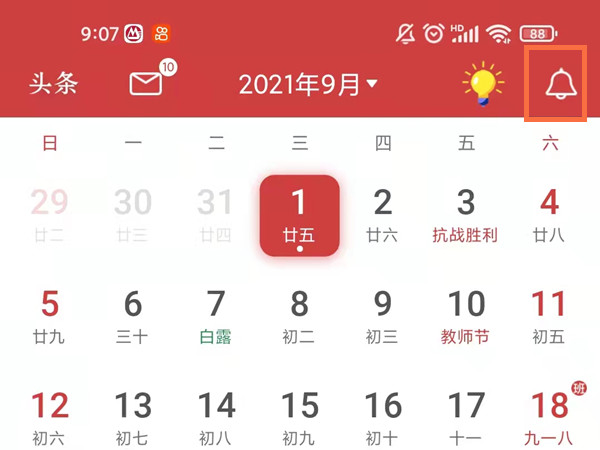
Task: Select September 3 抗战胜利 date
Action: point(465,215)
